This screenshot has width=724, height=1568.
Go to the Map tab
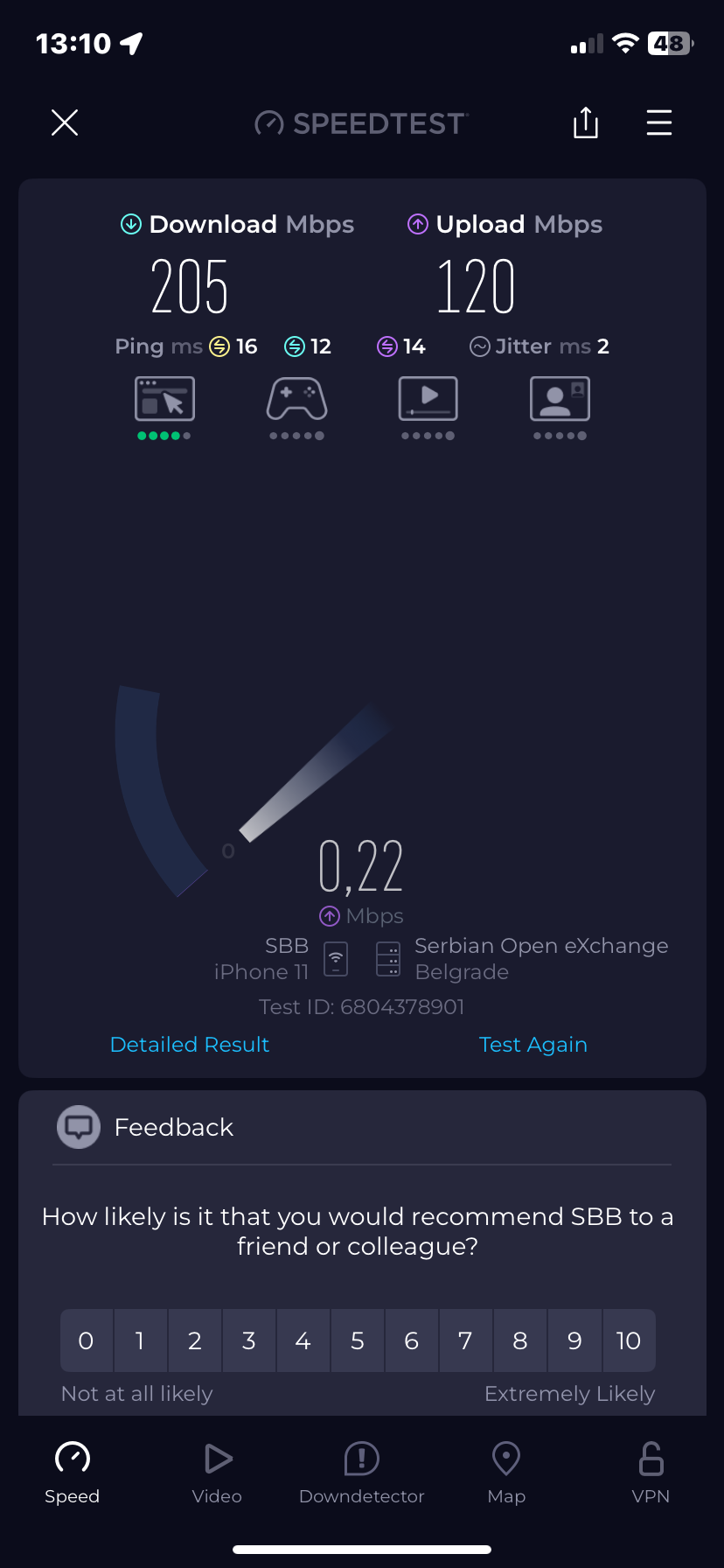[x=506, y=1473]
